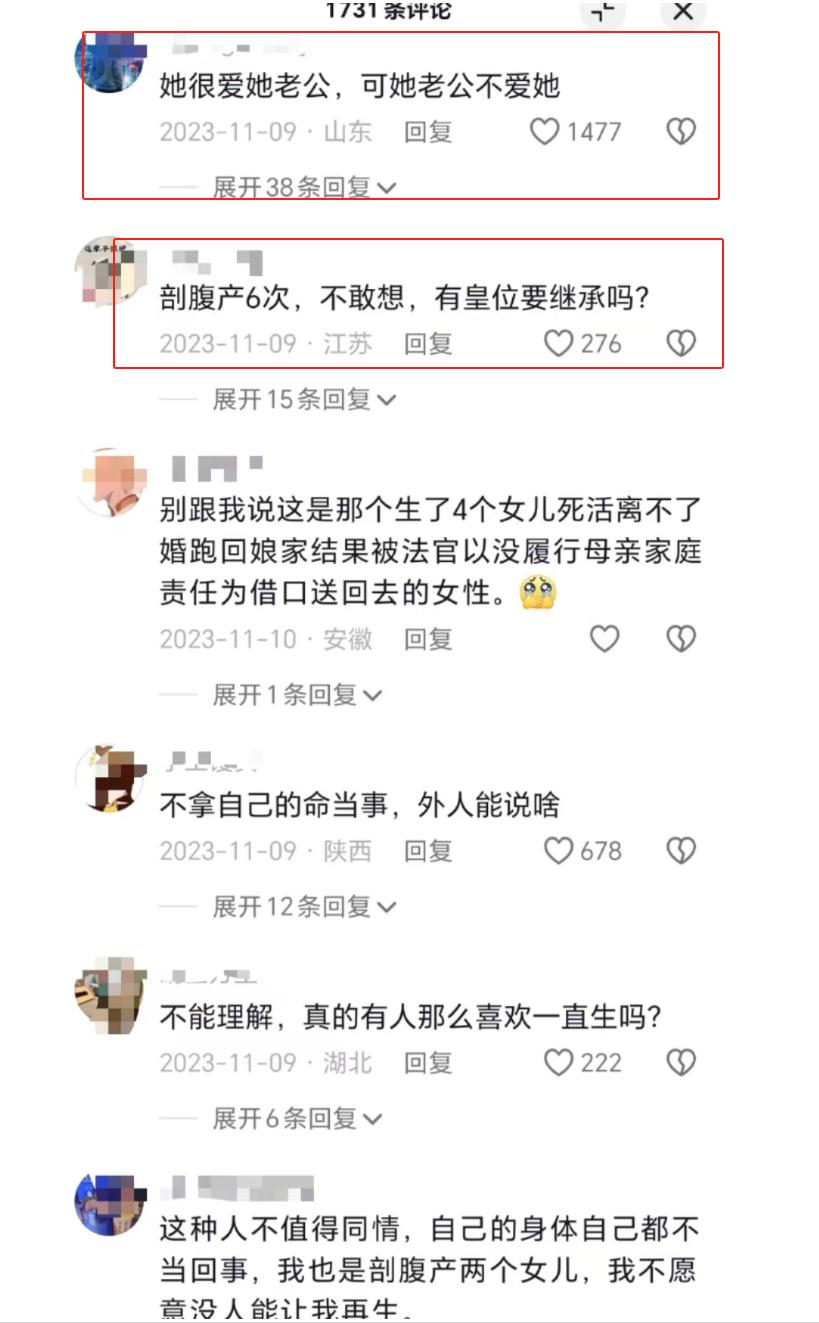The height and width of the screenshot is (1323, 819).
Task: Reply to the comment from 安徽
Action: tap(428, 639)
